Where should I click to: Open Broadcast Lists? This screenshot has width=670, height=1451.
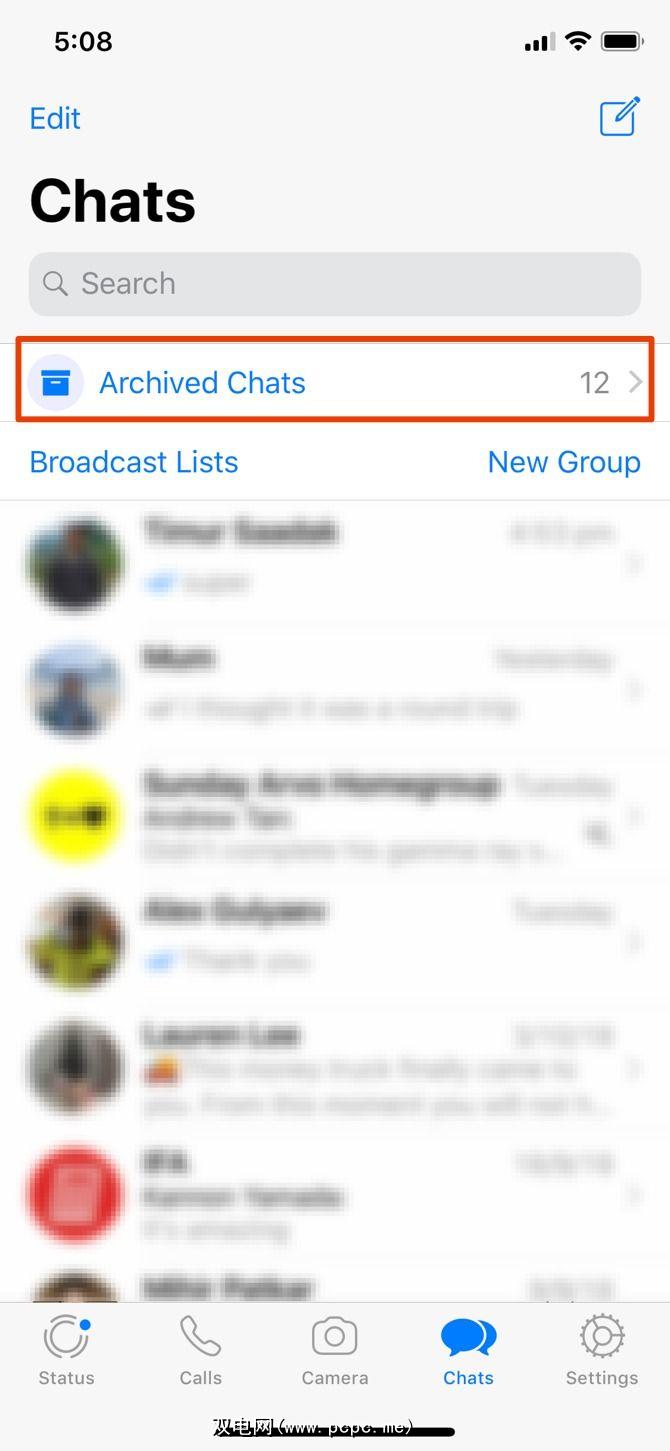click(x=134, y=462)
